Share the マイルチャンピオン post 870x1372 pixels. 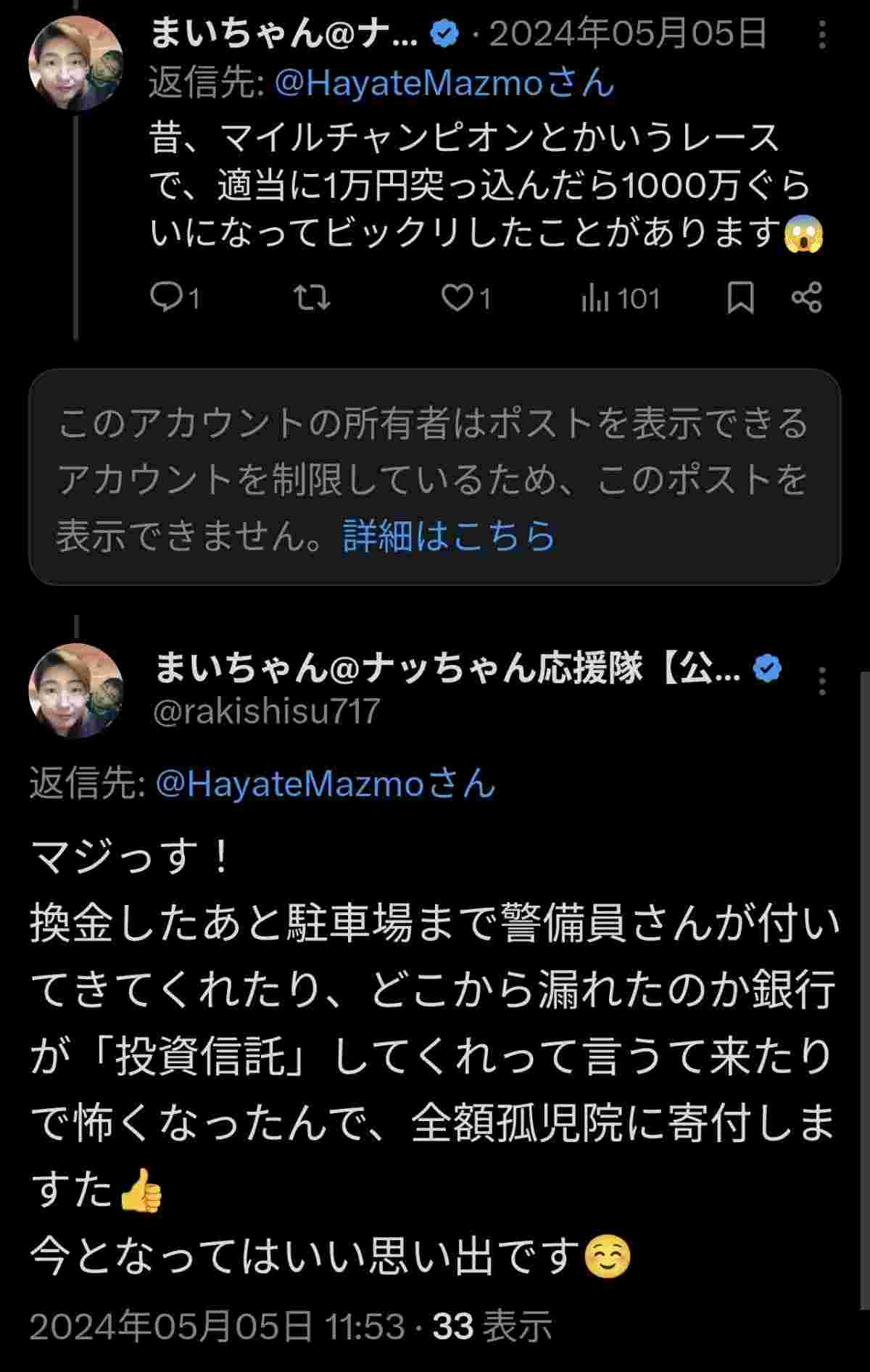[806, 298]
